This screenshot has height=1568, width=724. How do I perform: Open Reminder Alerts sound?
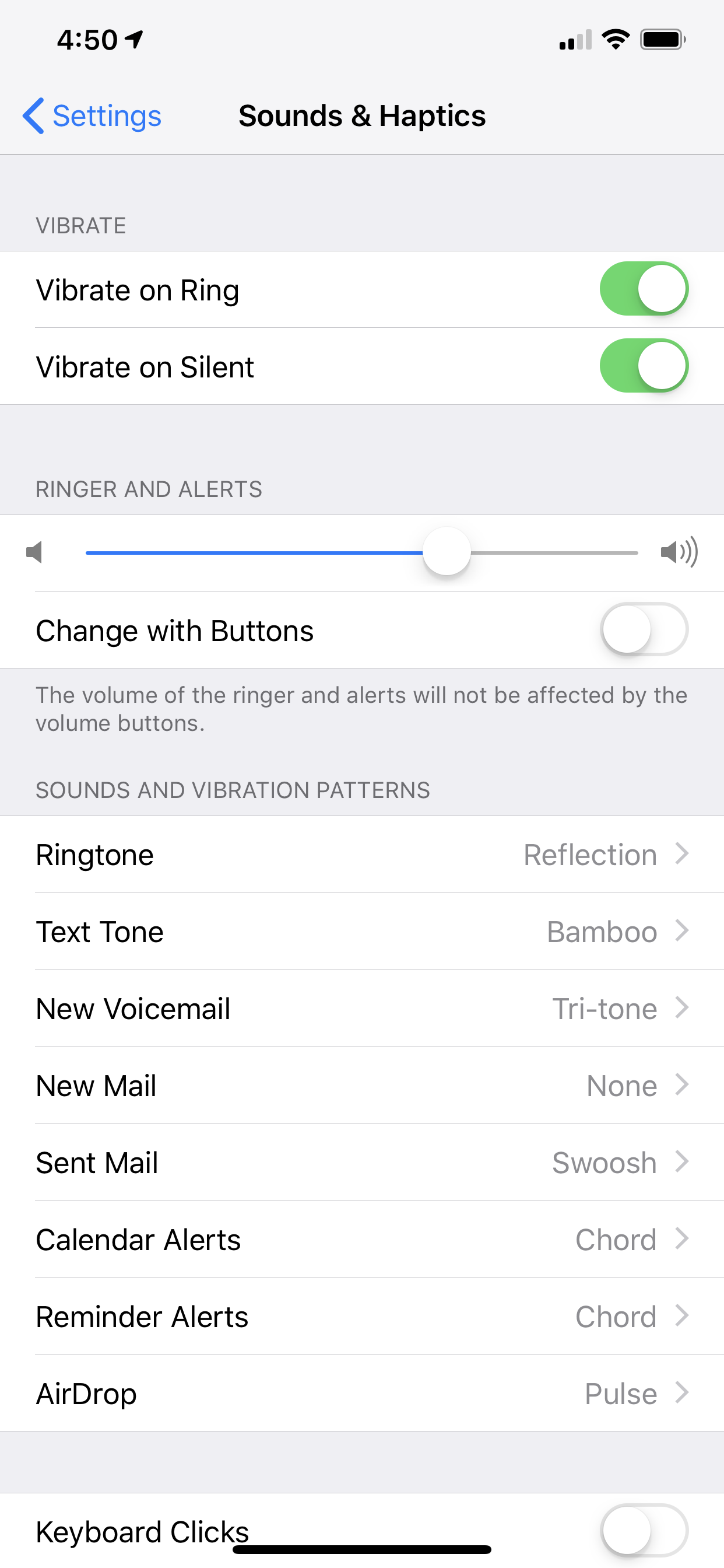coord(362,1317)
